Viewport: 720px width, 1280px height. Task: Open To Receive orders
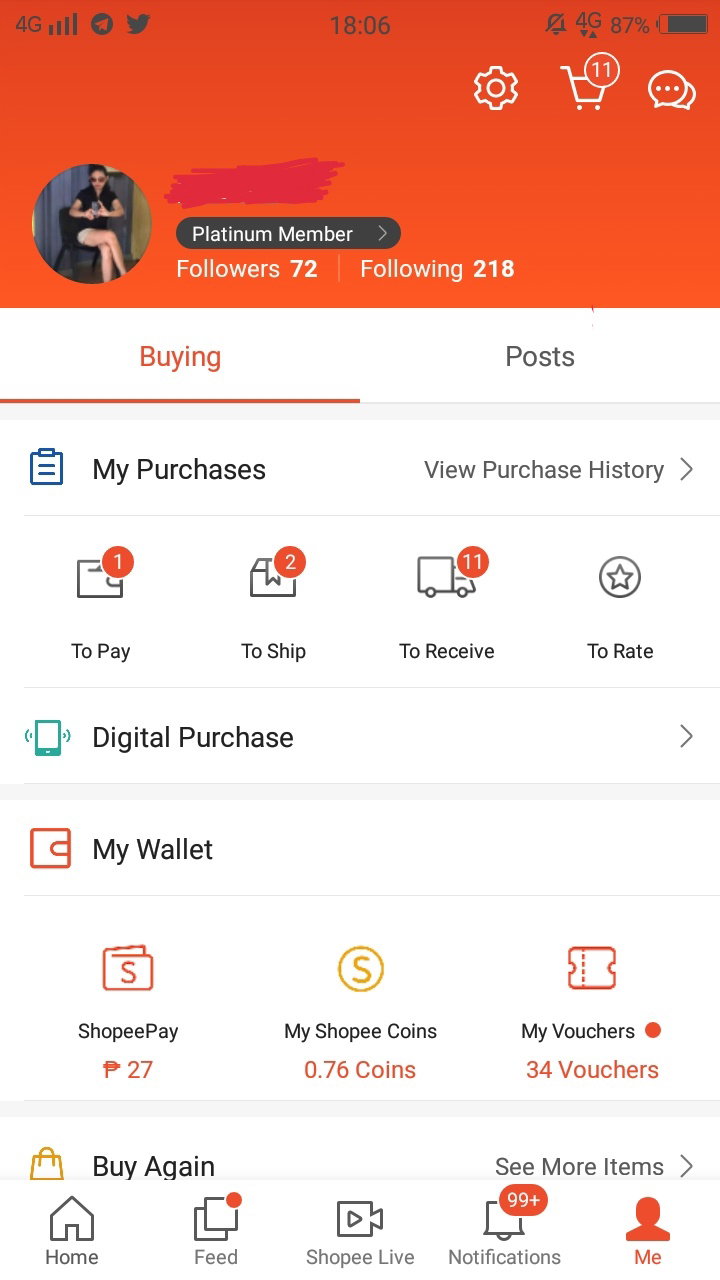447,605
